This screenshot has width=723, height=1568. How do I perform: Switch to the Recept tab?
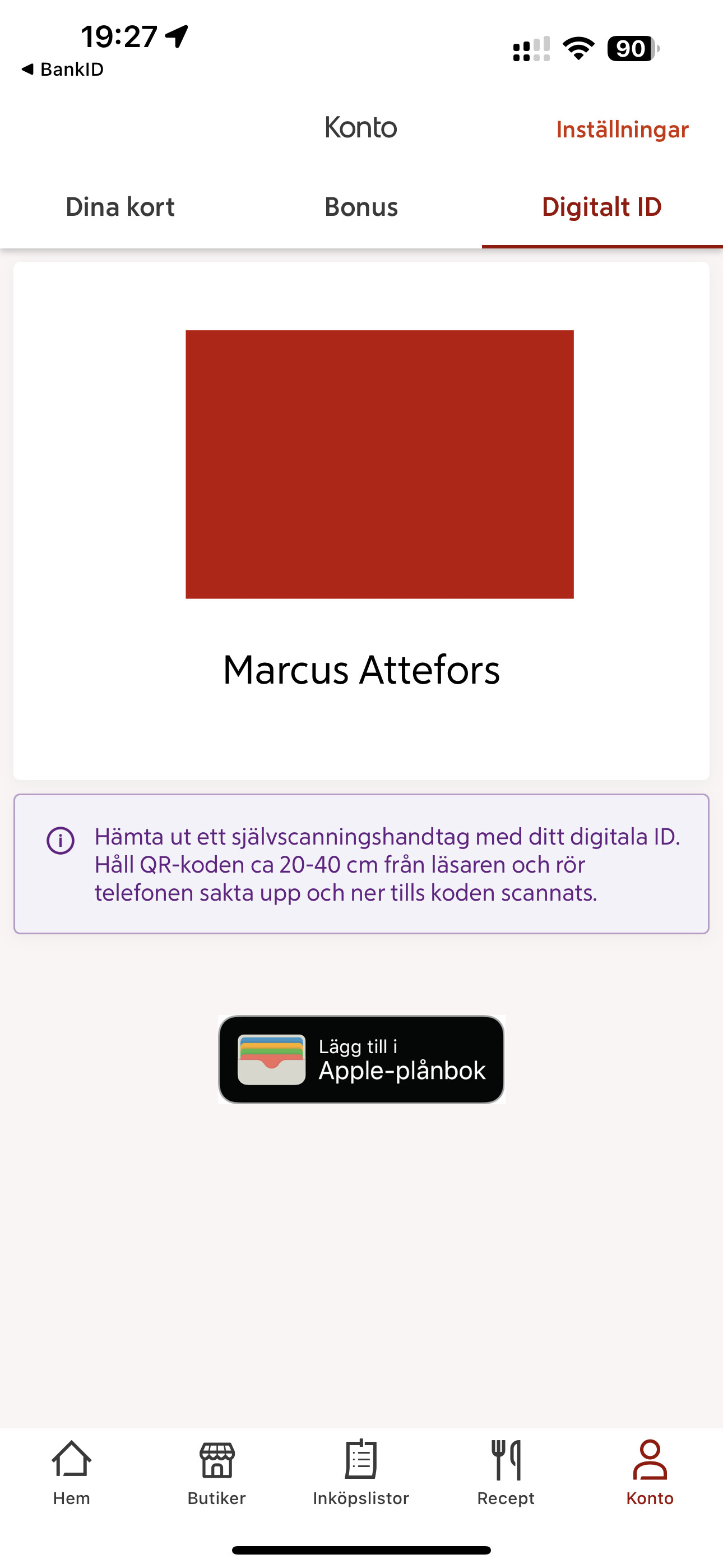click(506, 1472)
